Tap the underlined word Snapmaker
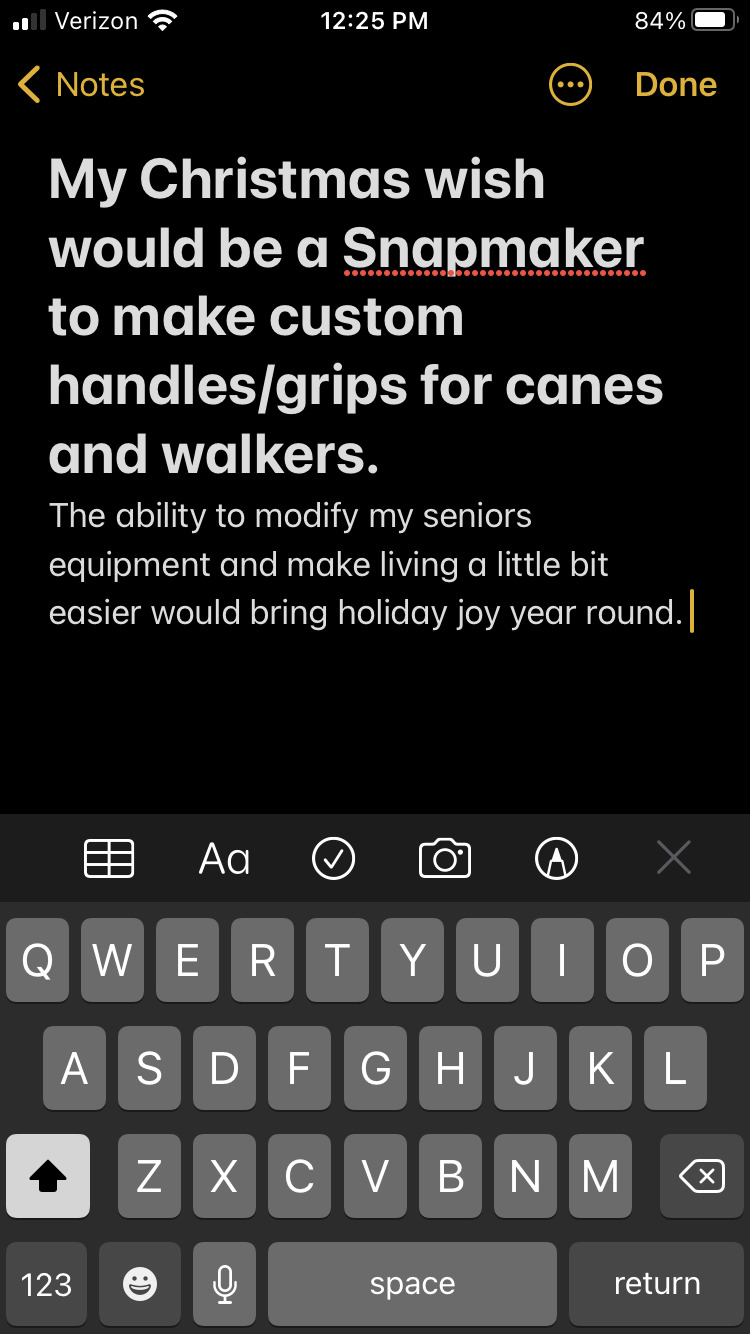The image size is (750, 1334). [494, 249]
